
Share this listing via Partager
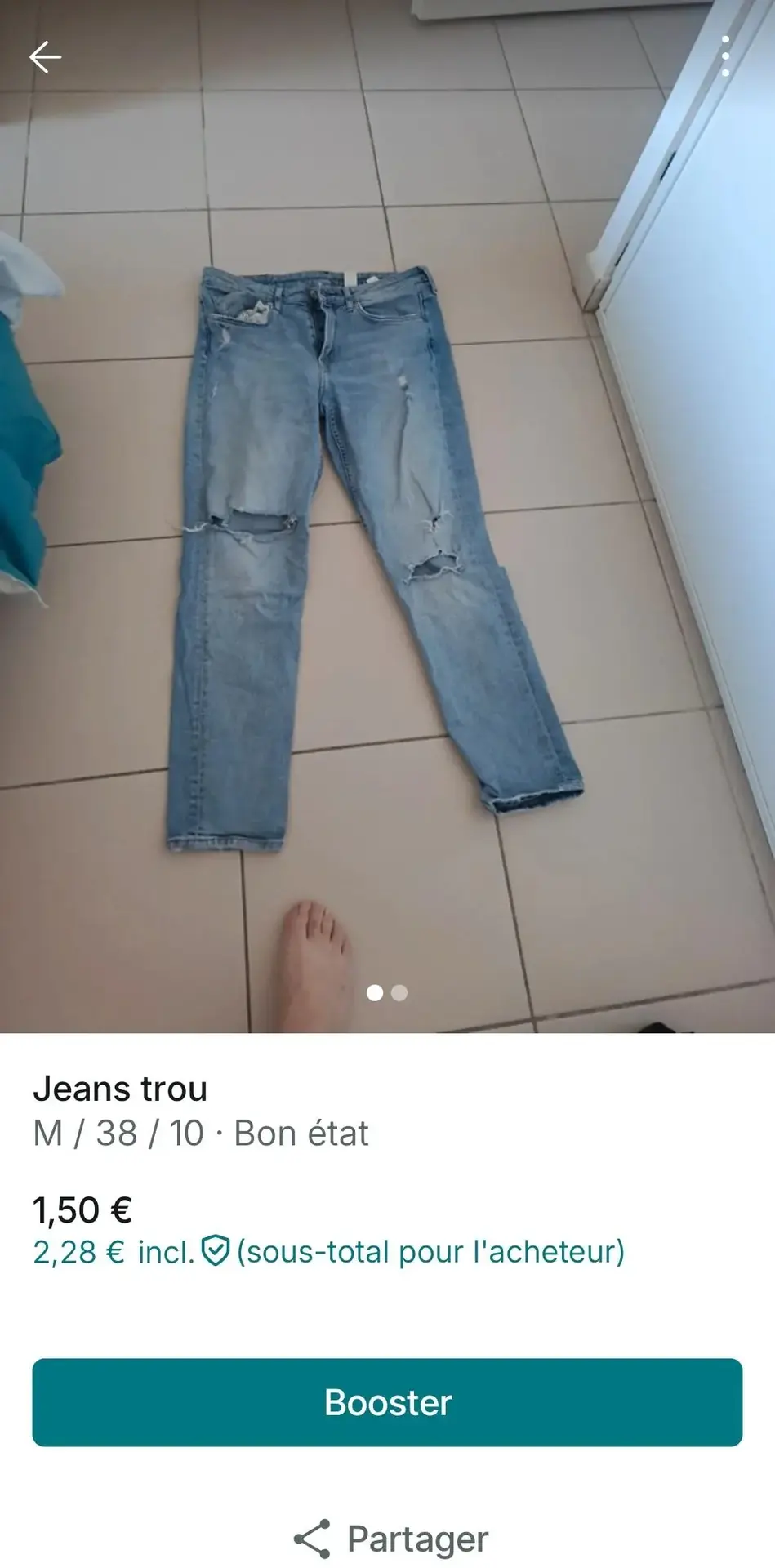tap(390, 1539)
